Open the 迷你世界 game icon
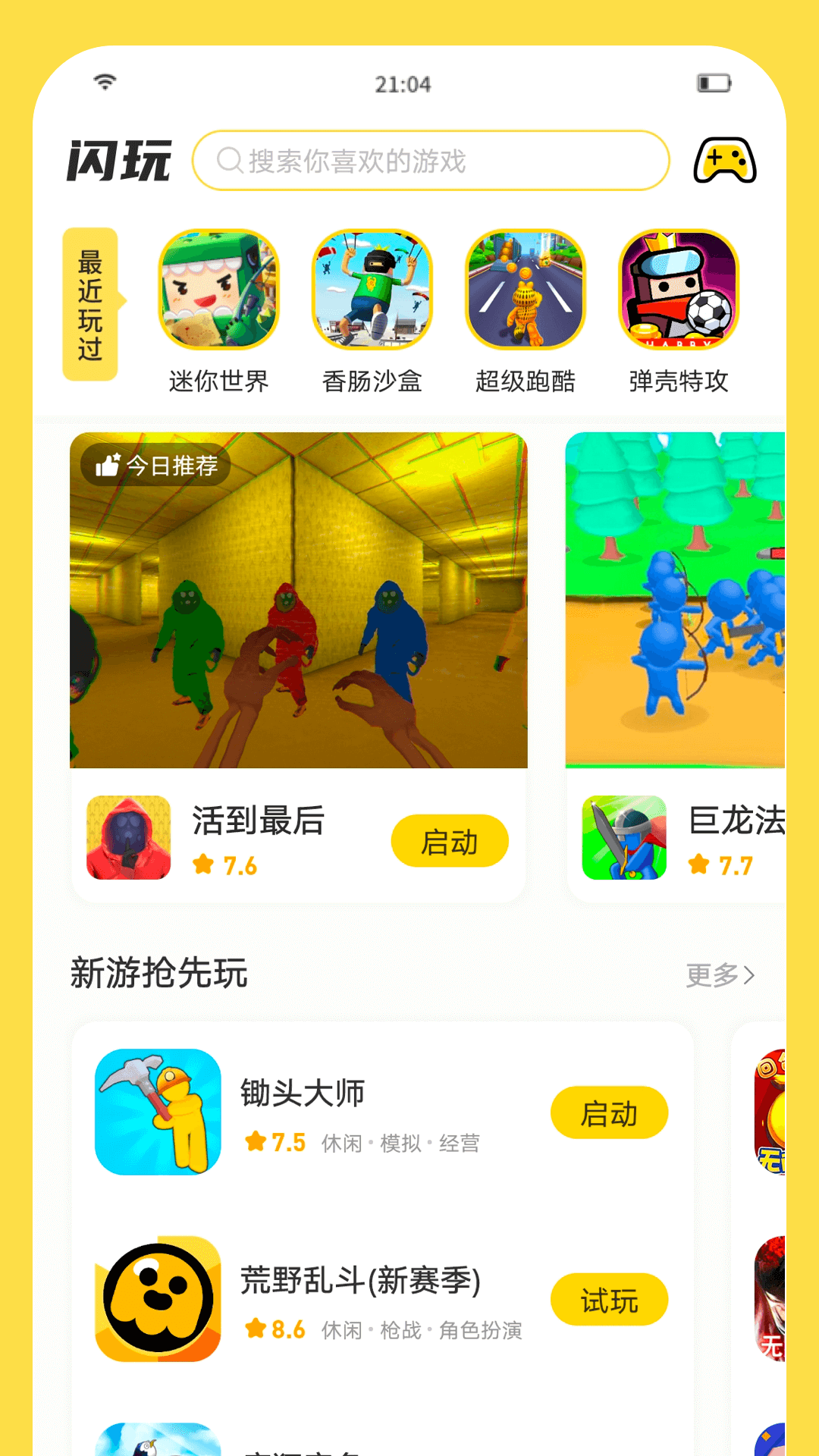Screen dimensions: 819x1456 218,292
